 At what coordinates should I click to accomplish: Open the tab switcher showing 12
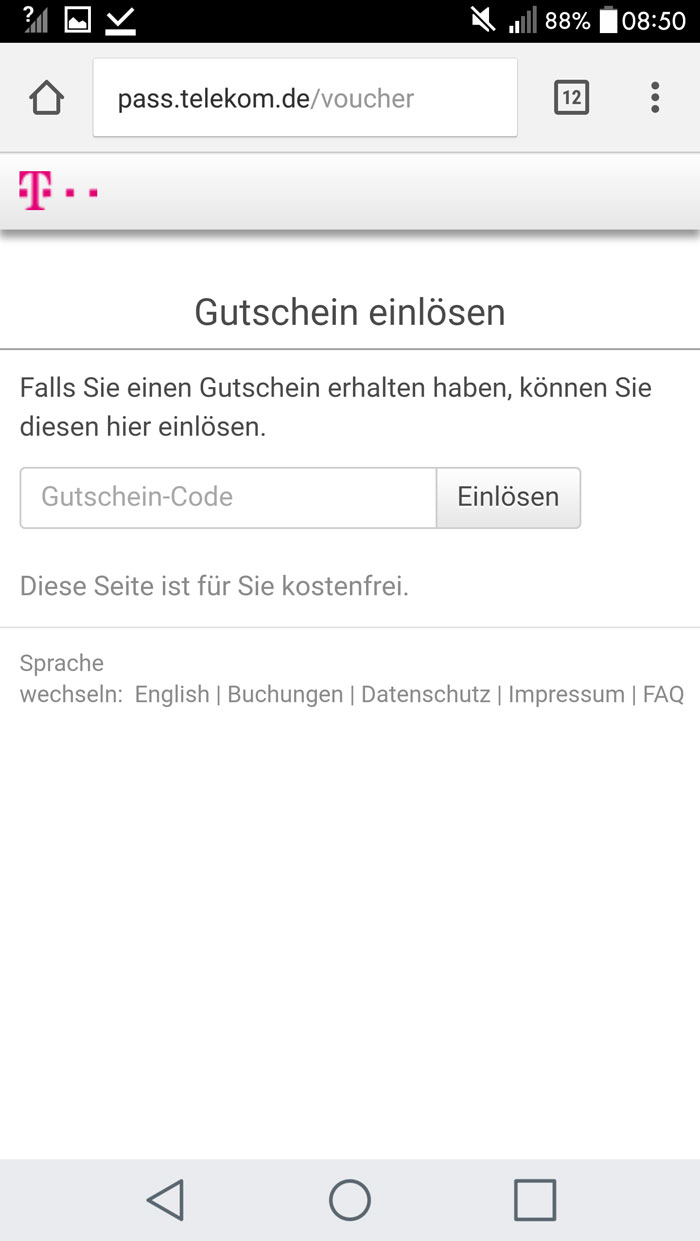tap(571, 97)
